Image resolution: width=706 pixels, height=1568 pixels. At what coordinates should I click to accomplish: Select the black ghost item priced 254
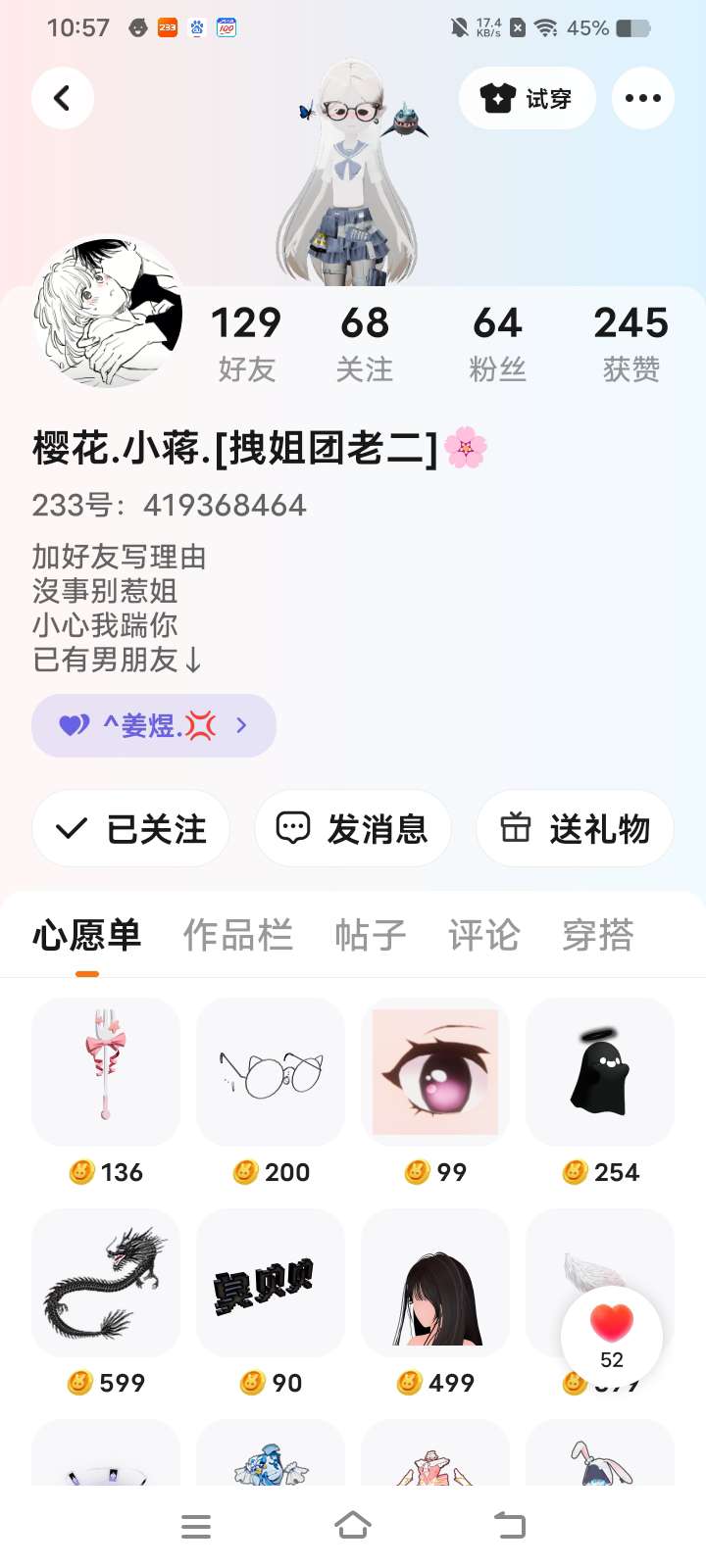tap(600, 1073)
